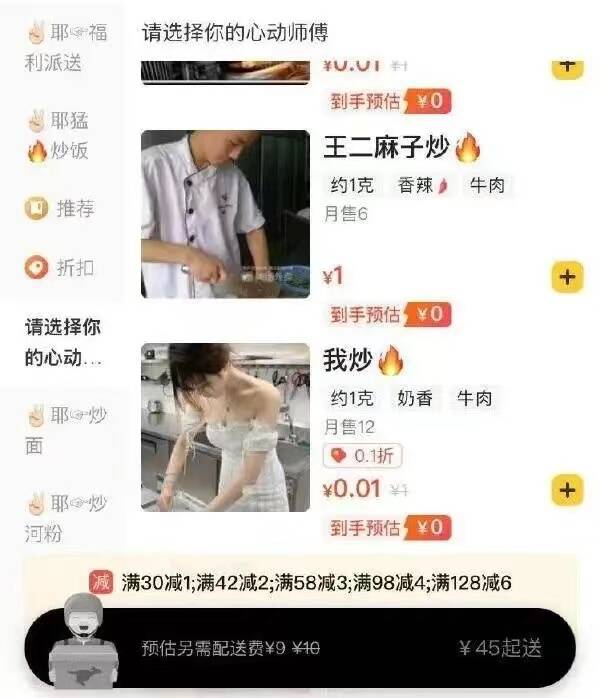Viewport: 600px width, 698px height.
Task: Open the 我炒 dish photo
Action: (225, 427)
